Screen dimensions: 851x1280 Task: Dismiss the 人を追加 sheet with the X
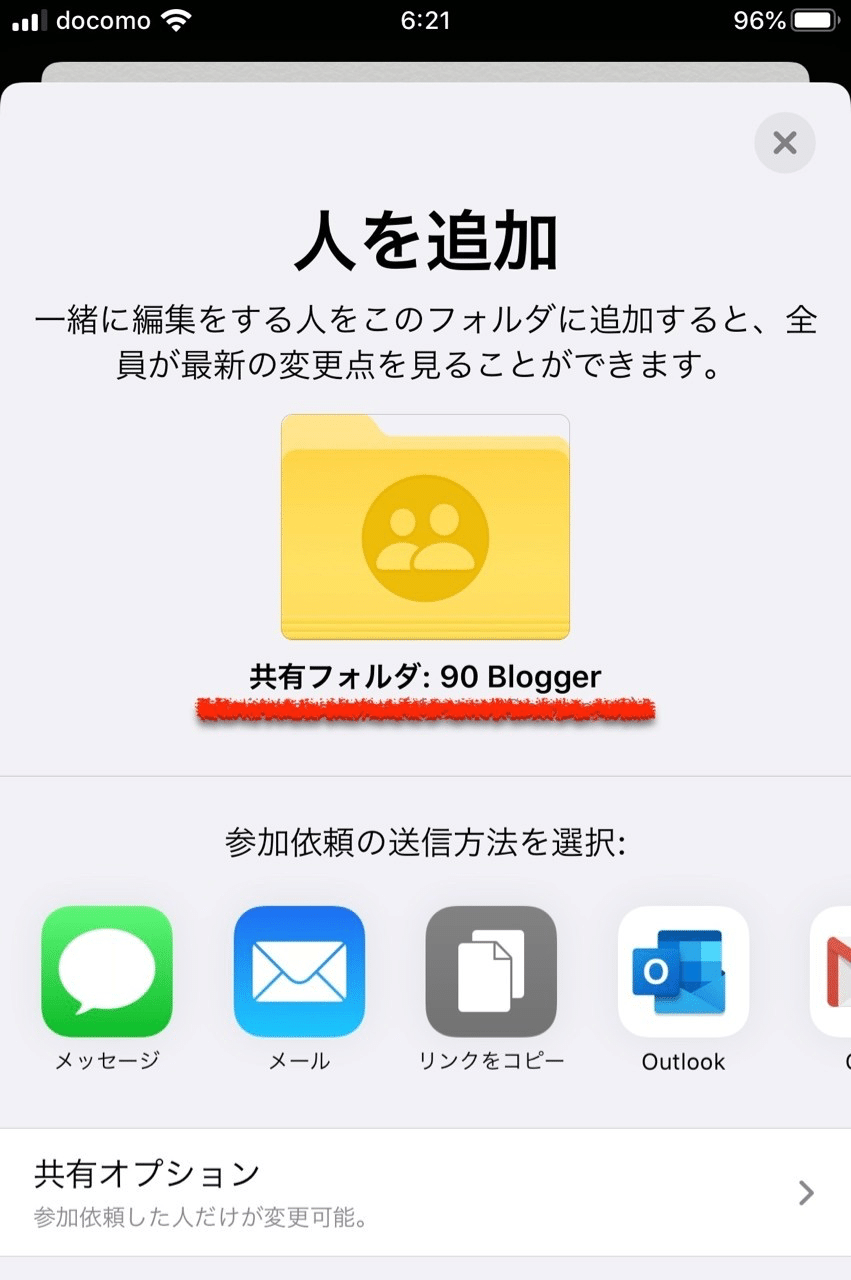point(784,142)
